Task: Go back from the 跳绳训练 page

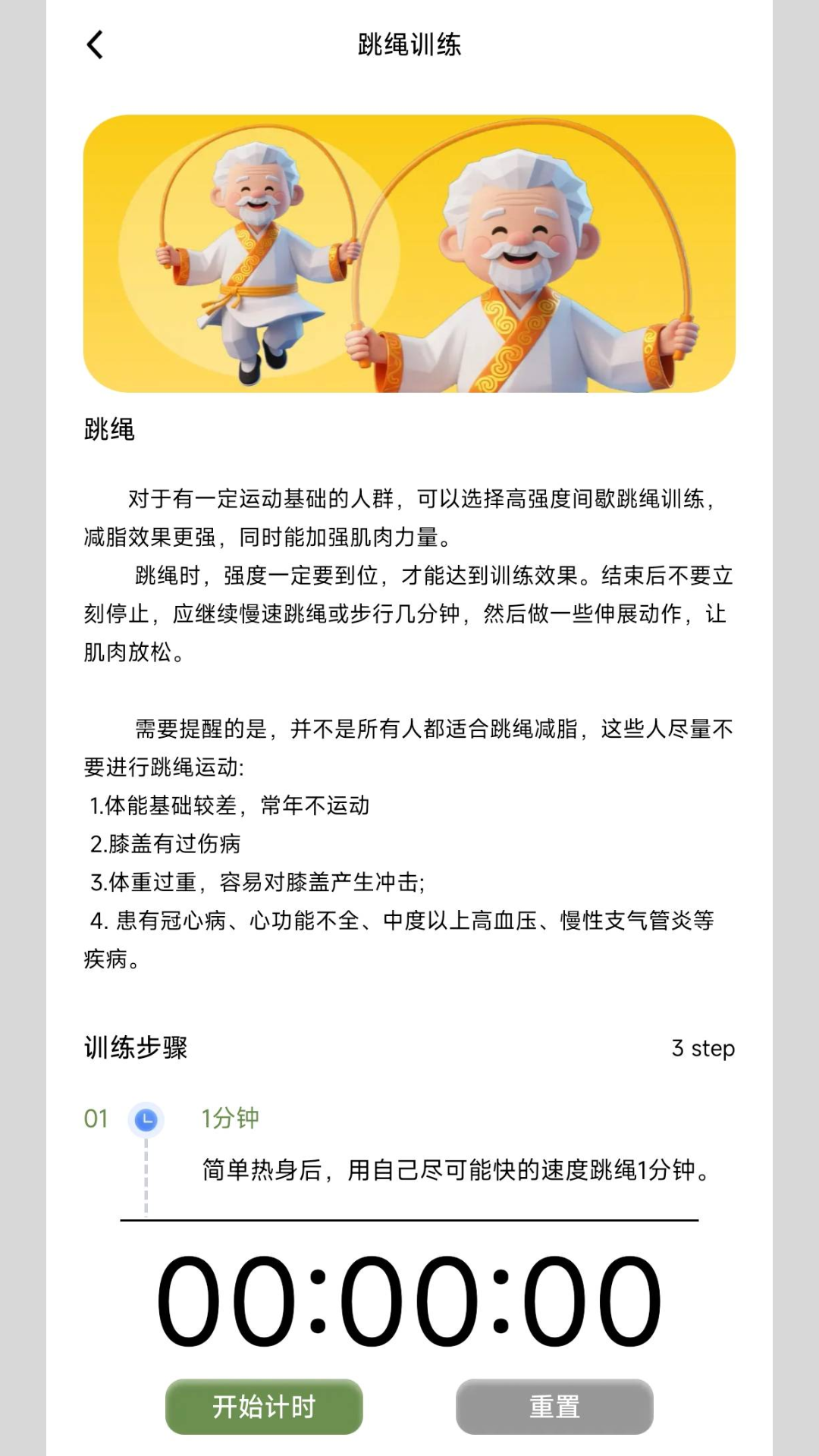Action: 96,45
